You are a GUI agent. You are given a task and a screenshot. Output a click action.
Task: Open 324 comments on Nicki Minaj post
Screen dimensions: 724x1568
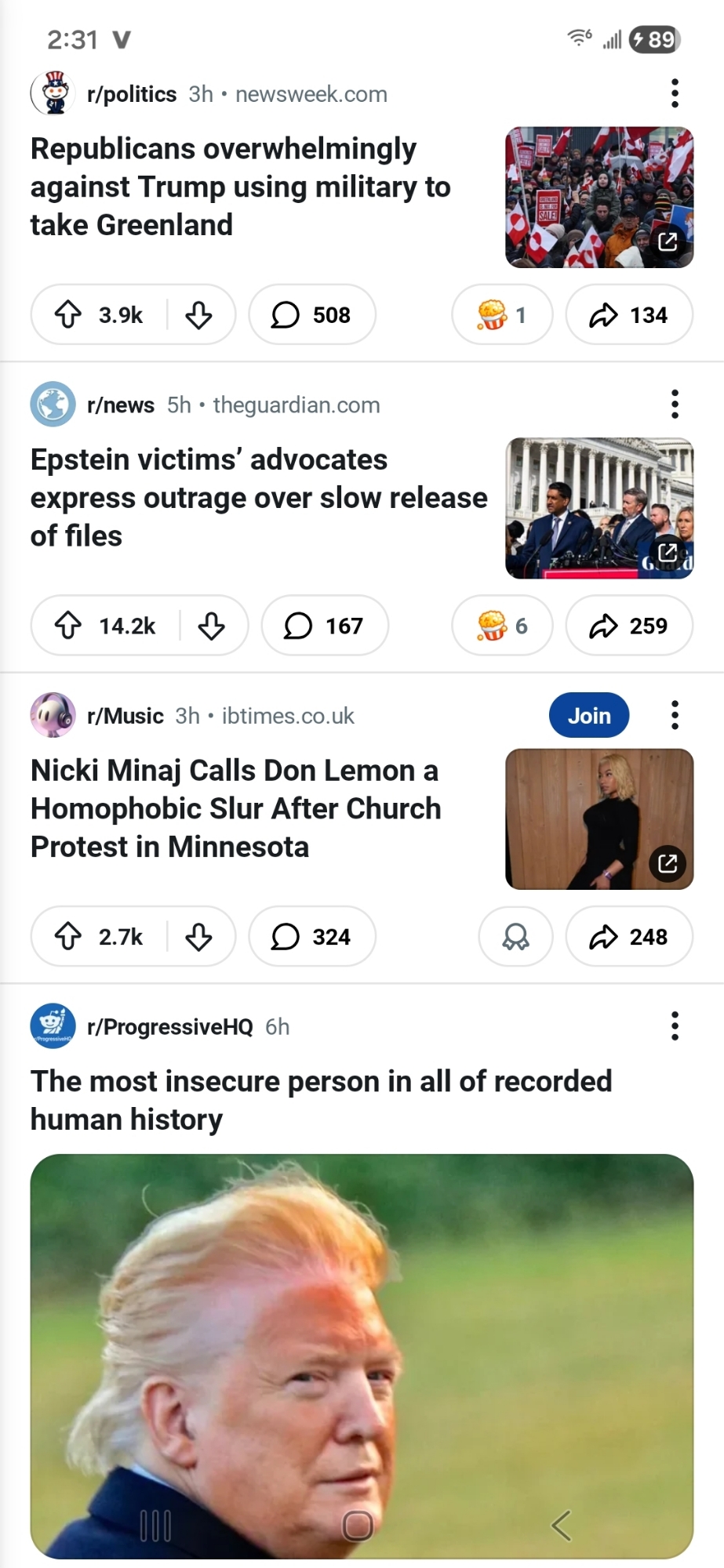(x=311, y=936)
